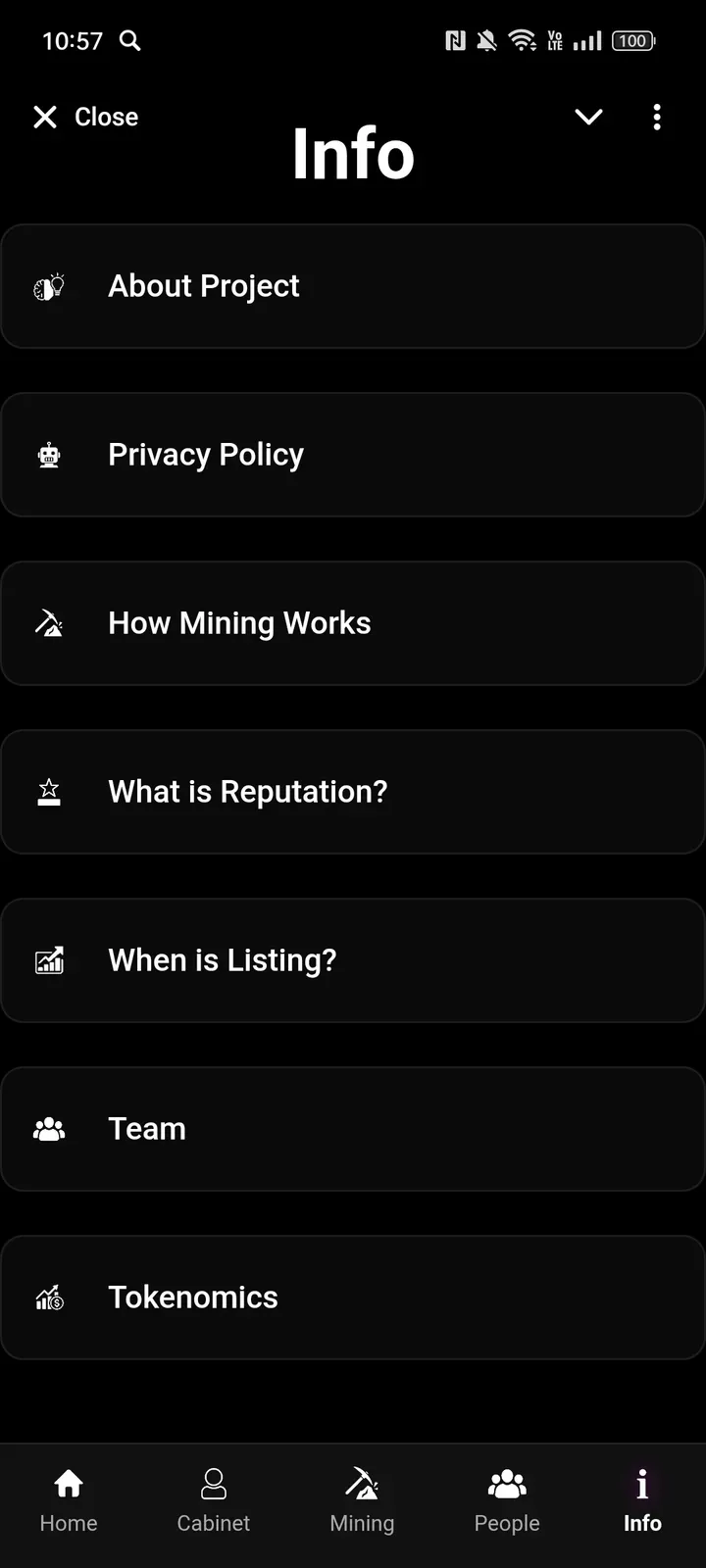This screenshot has width=706, height=1568.
Task: Expand the chevron dropdown at top
Action: (x=588, y=118)
